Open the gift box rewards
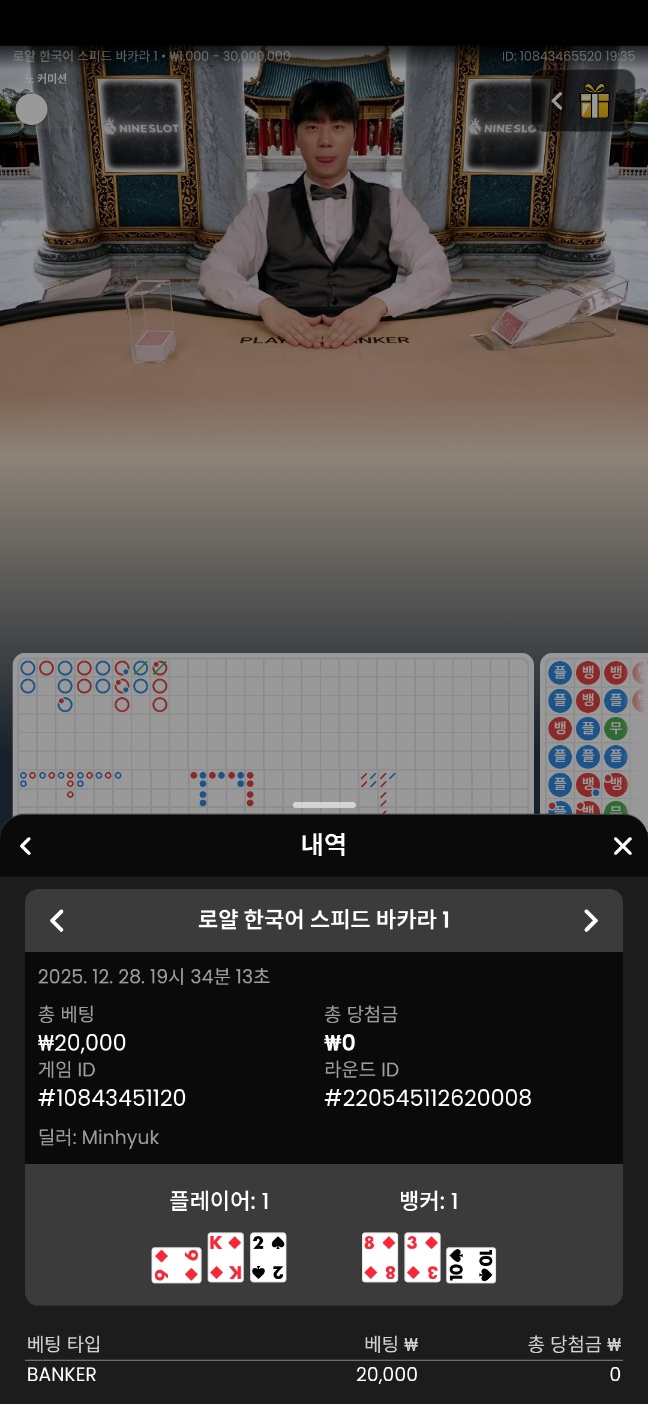648x1404 pixels. (595, 101)
